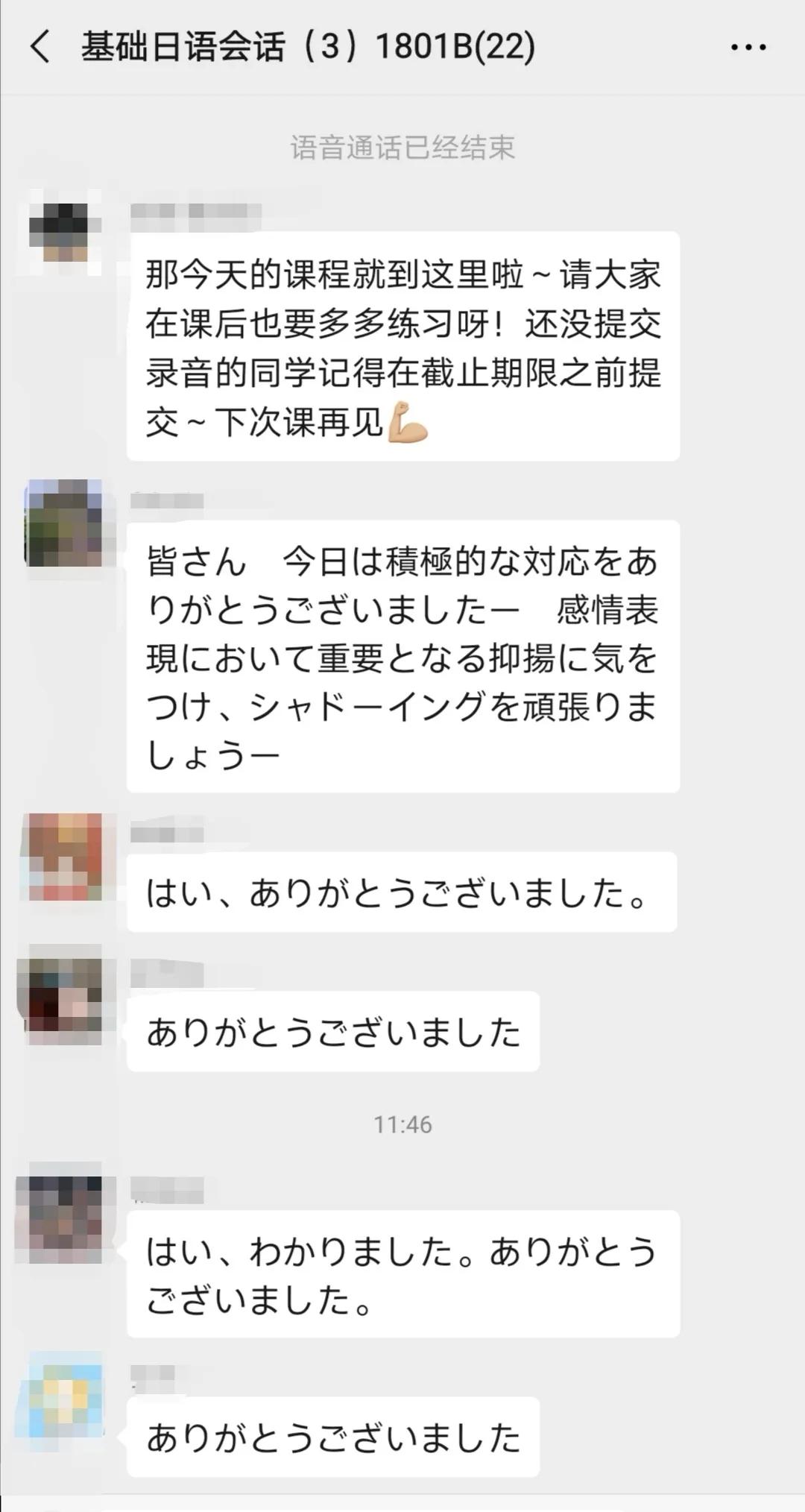Tap avatar beside the 那今天的课程 message
Image resolution: width=805 pixels, height=1512 pixels.
(x=64, y=232)
